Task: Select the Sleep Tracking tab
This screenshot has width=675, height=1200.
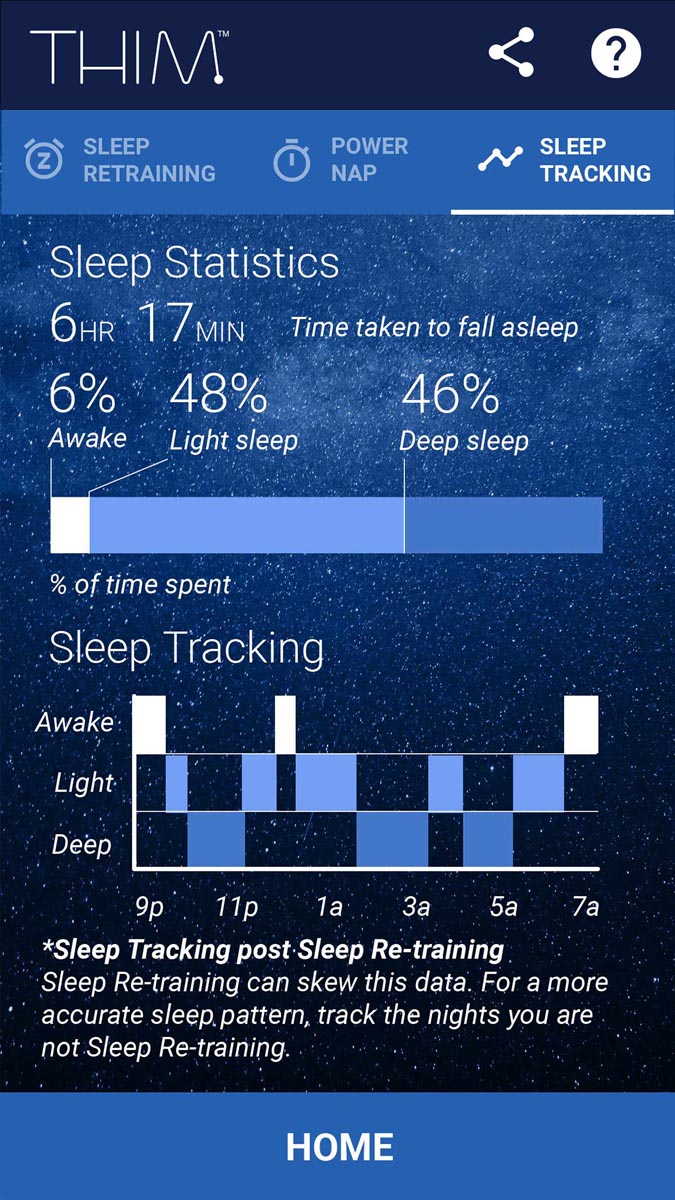Action: [563, 160]
